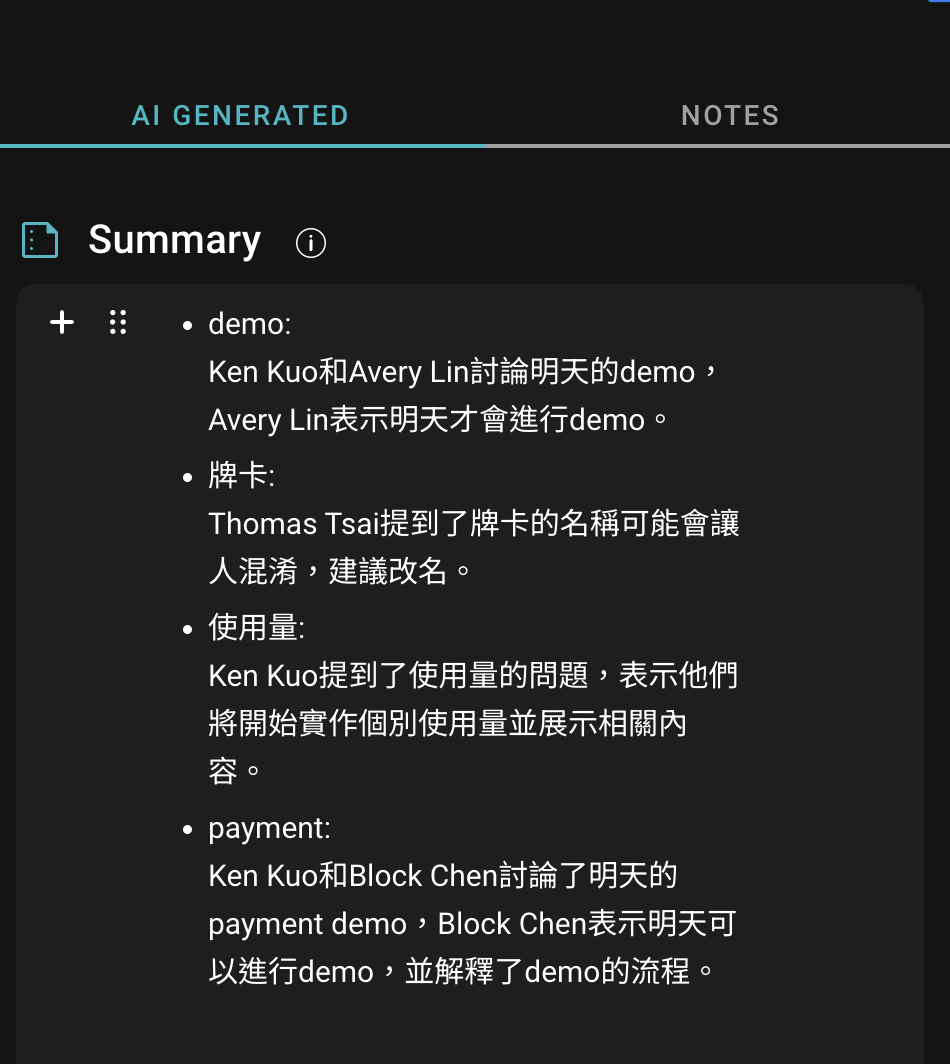Click the six-dot drag handle icon

tap(118, 322)
